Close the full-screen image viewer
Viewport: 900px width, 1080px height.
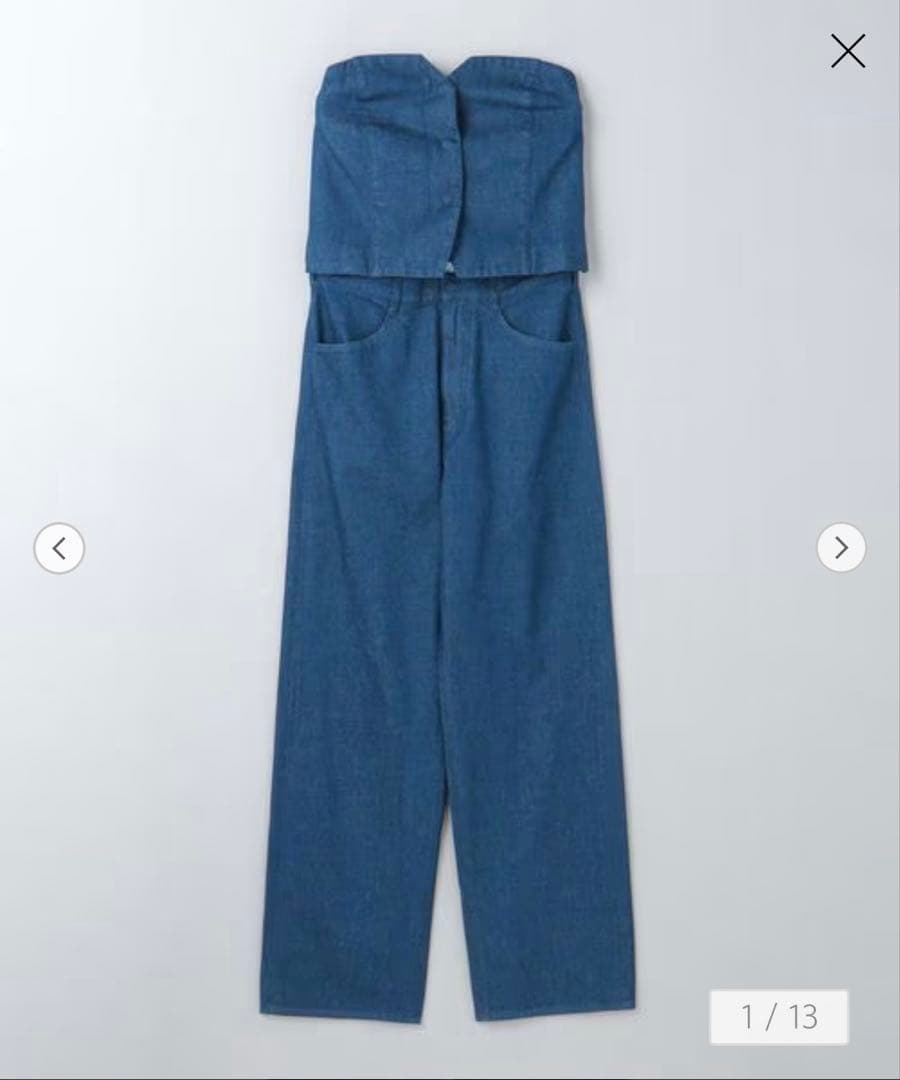coord(847,51)
